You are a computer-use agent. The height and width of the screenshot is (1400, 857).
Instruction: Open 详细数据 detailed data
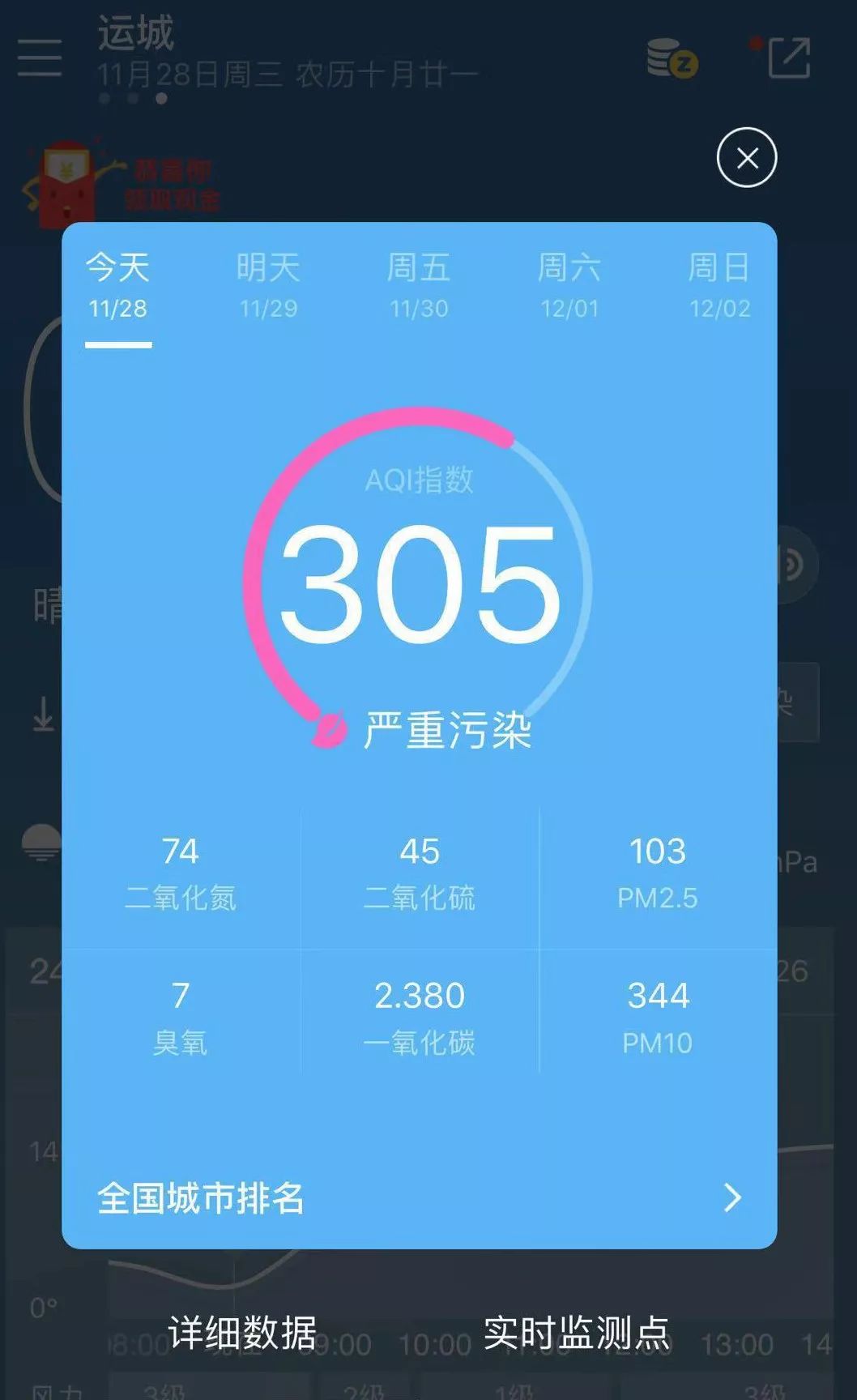(242, 1333)
